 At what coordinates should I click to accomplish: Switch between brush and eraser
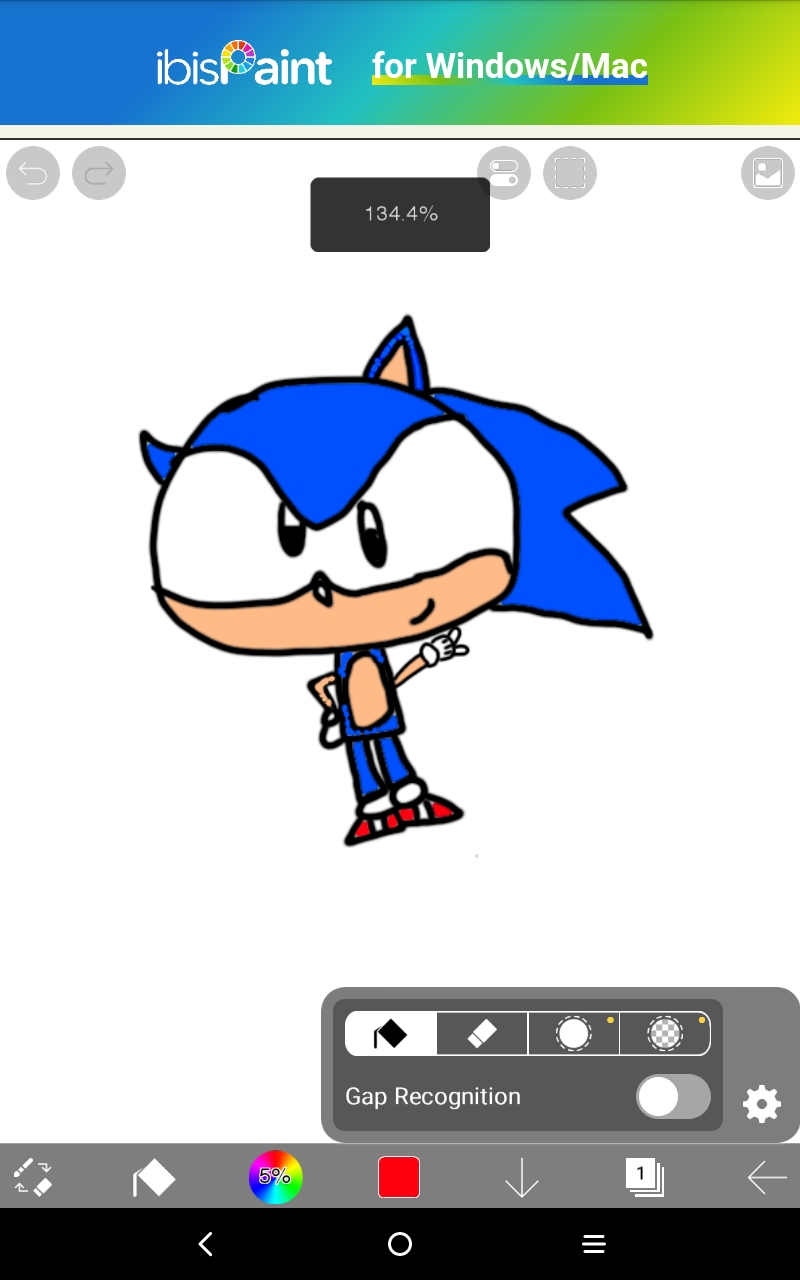(x=32, y=1177)
